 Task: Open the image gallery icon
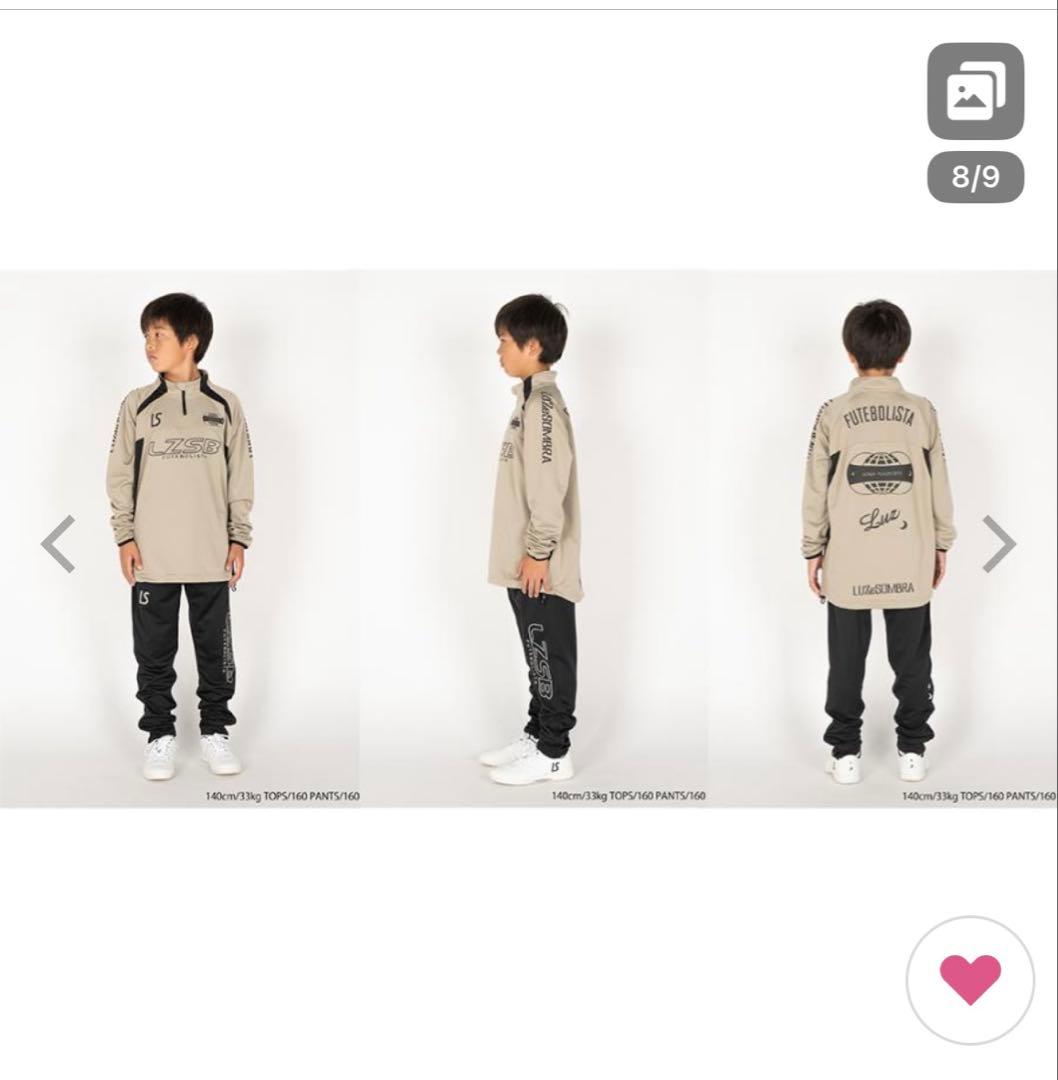(x=975, y=91)
